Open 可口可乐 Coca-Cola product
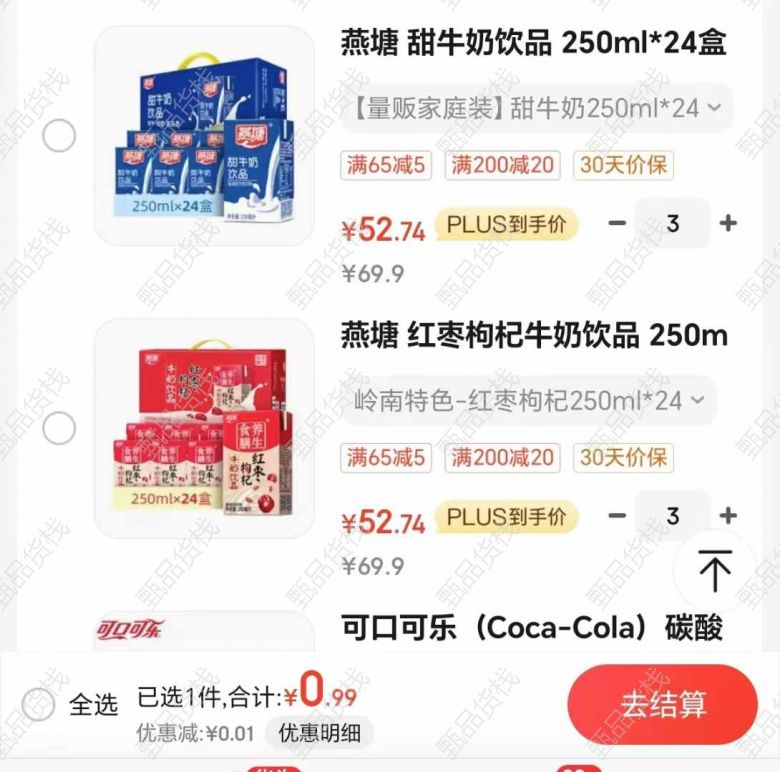The width and height of the screenshot is (780, 772). tap(531, 627)
